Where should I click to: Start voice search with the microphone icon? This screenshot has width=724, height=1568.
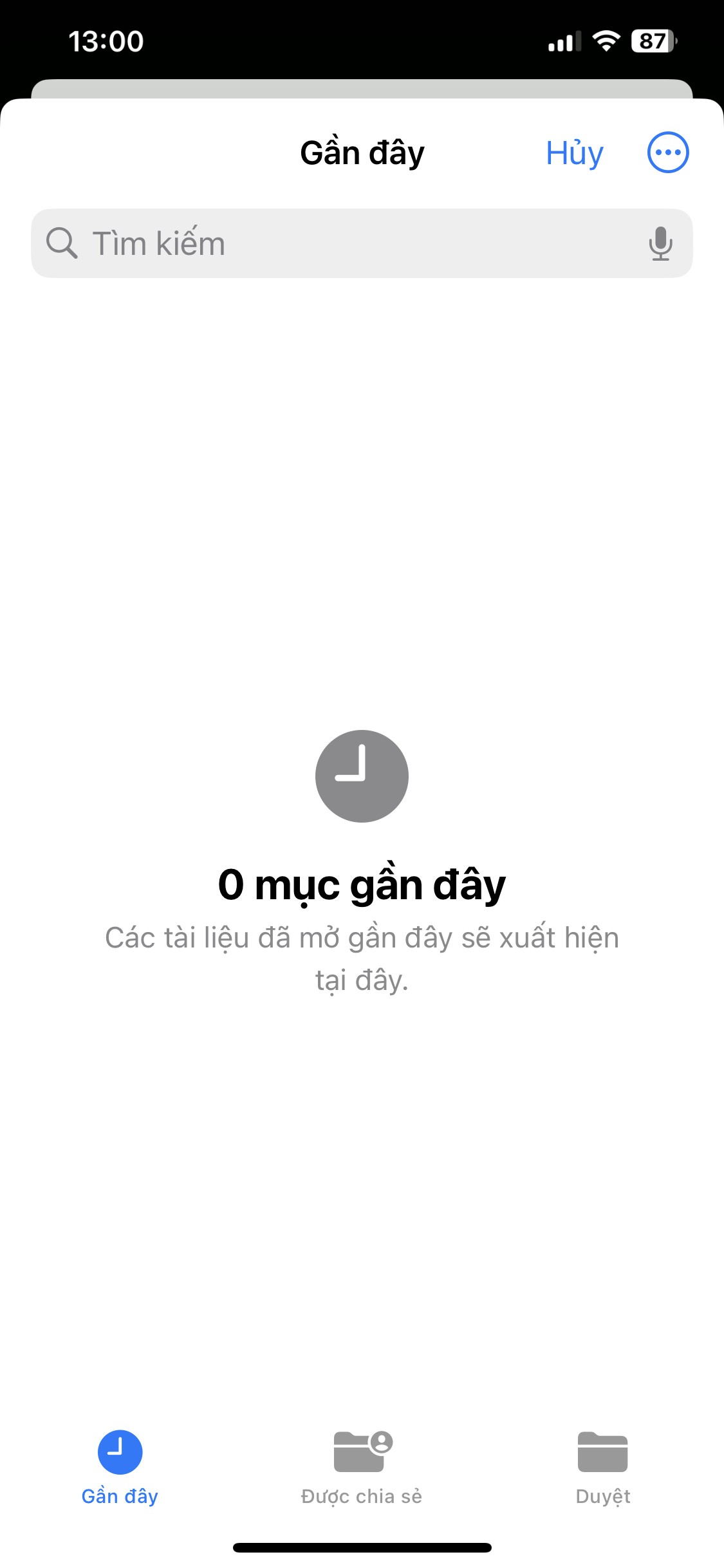[x=660, y=243]
